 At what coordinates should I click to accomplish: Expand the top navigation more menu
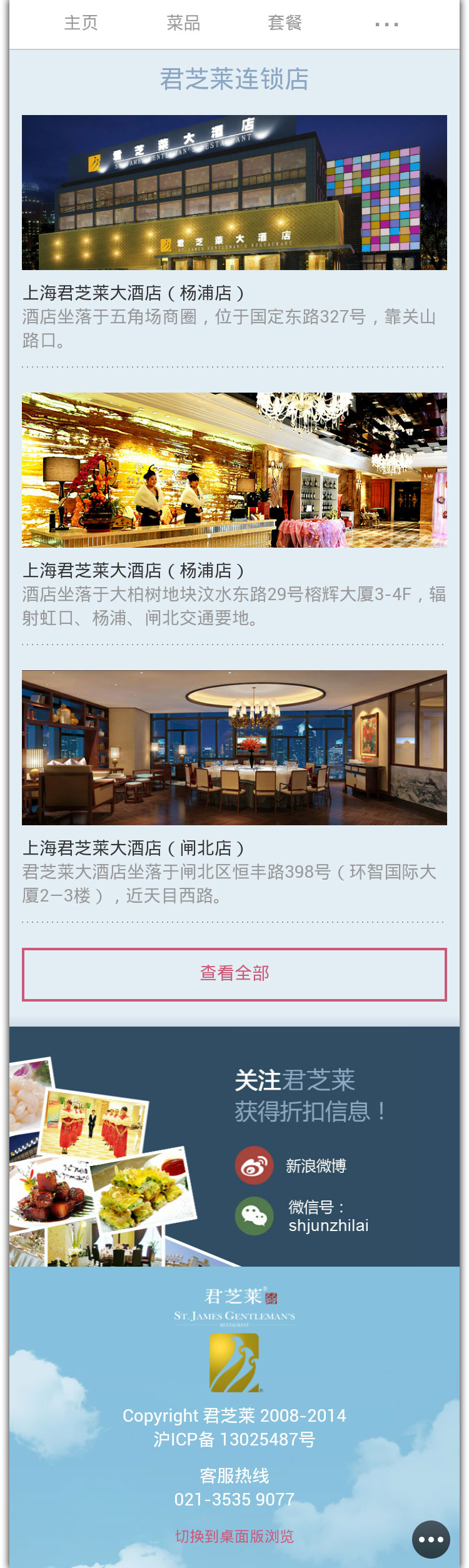point(386,24)
